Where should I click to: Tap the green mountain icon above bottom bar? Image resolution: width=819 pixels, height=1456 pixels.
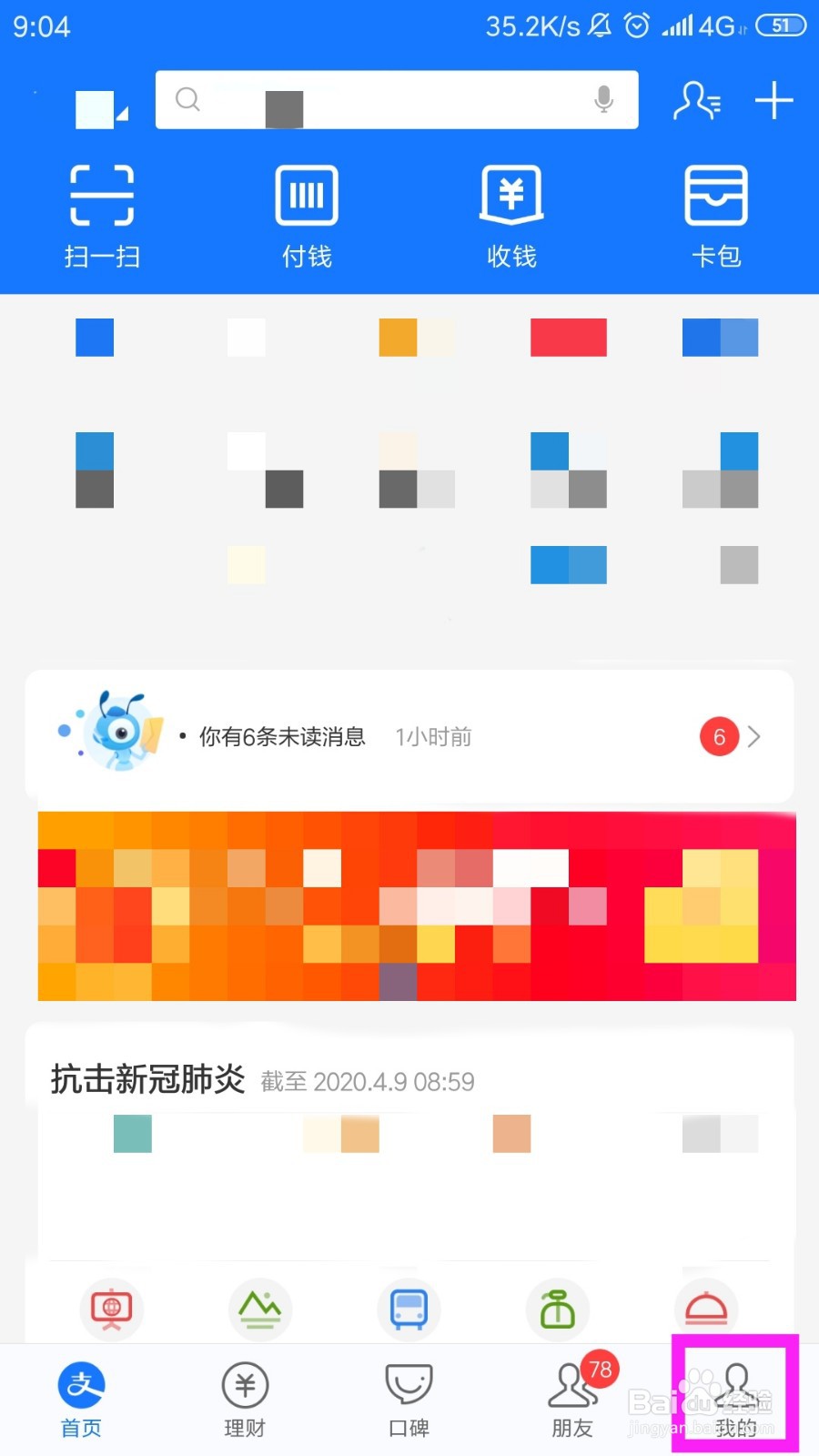259,1309
